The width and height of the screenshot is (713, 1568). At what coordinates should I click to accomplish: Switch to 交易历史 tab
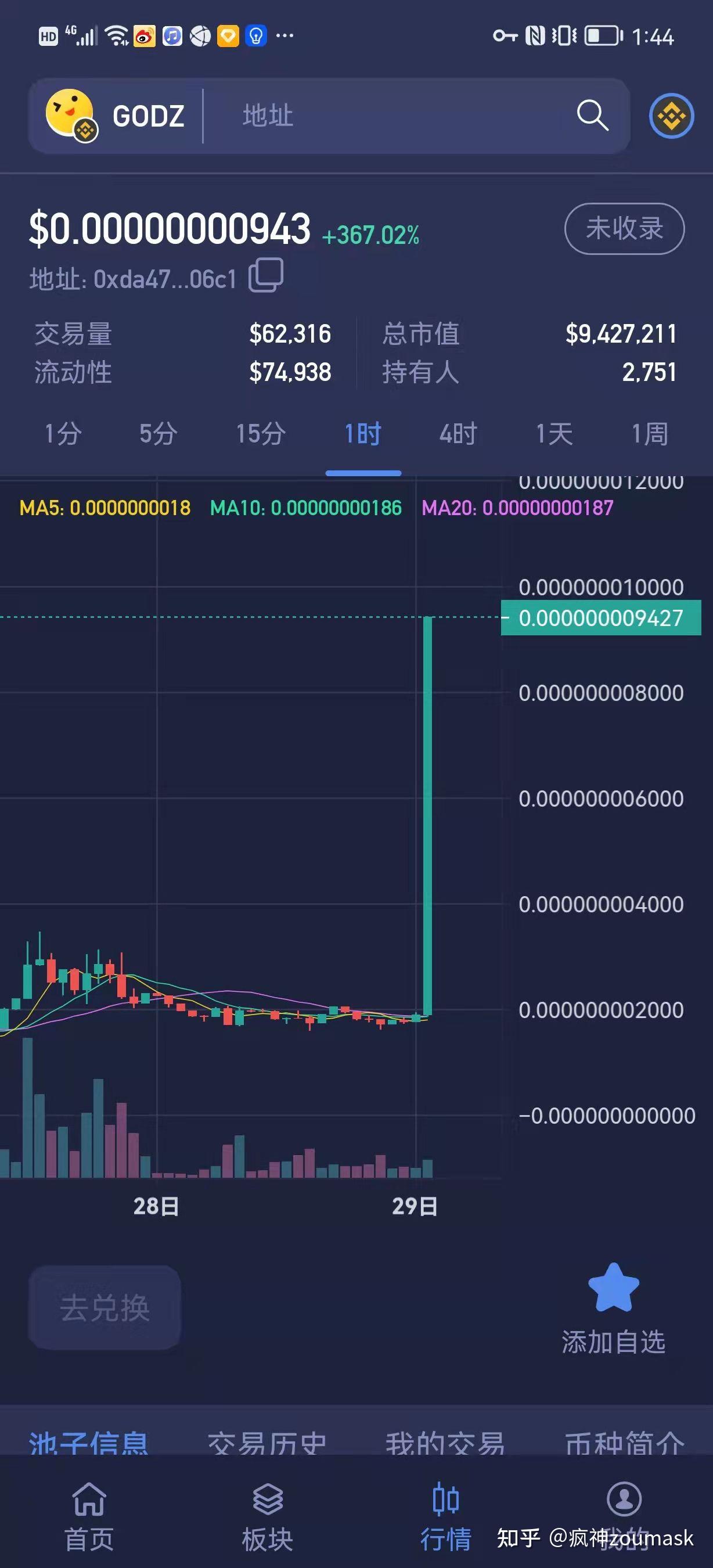click(x=267, y=1441)
